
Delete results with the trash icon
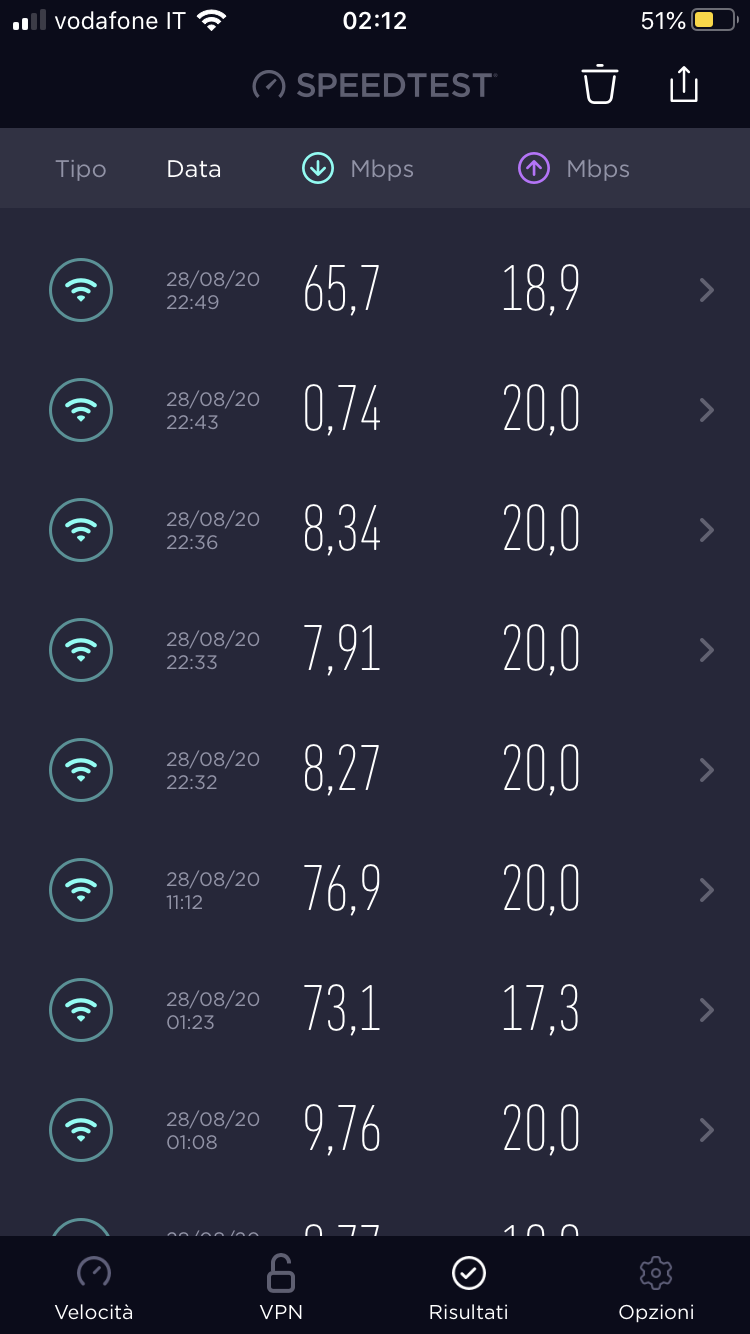(600, 84)
